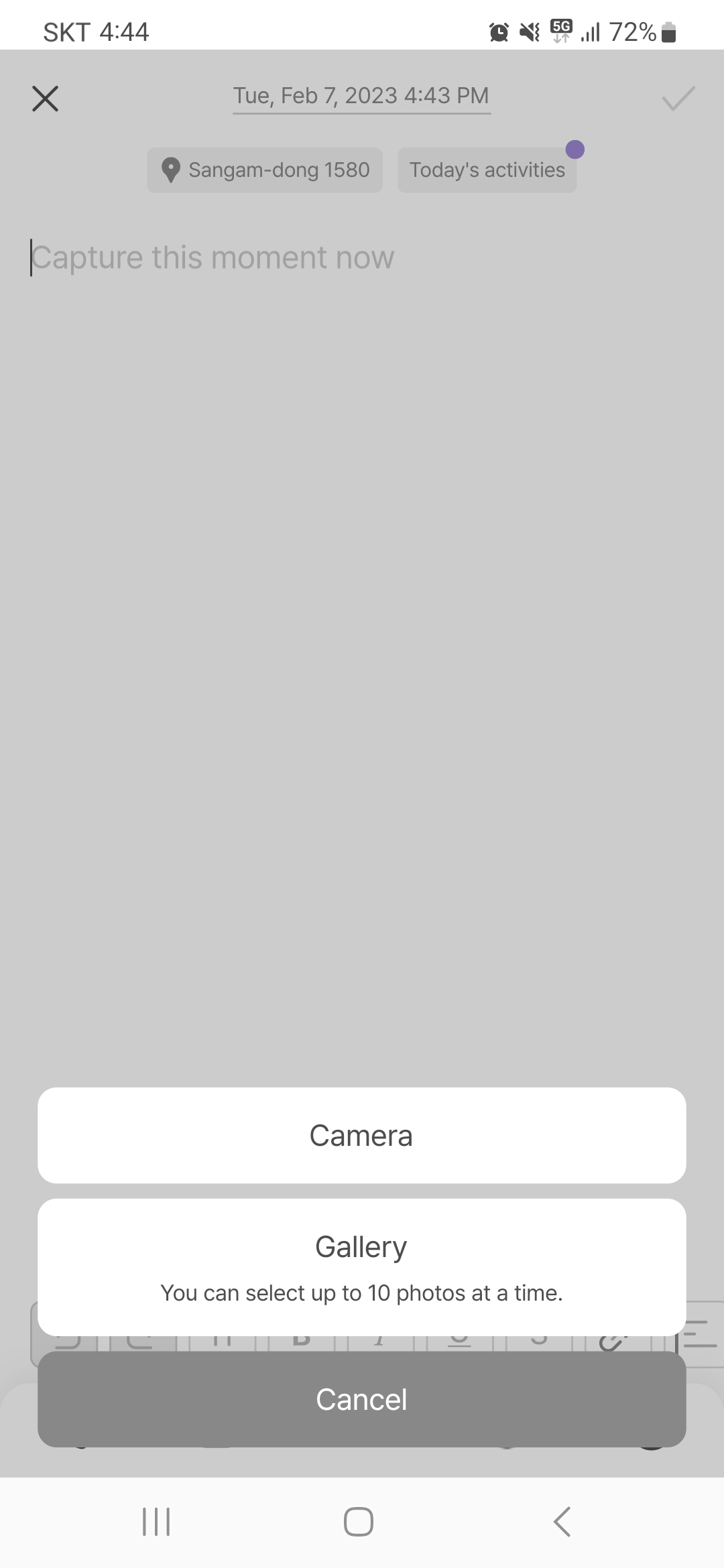Tap the Capture this moment now field
The image size is (724, 1568).
pos(215,257)
